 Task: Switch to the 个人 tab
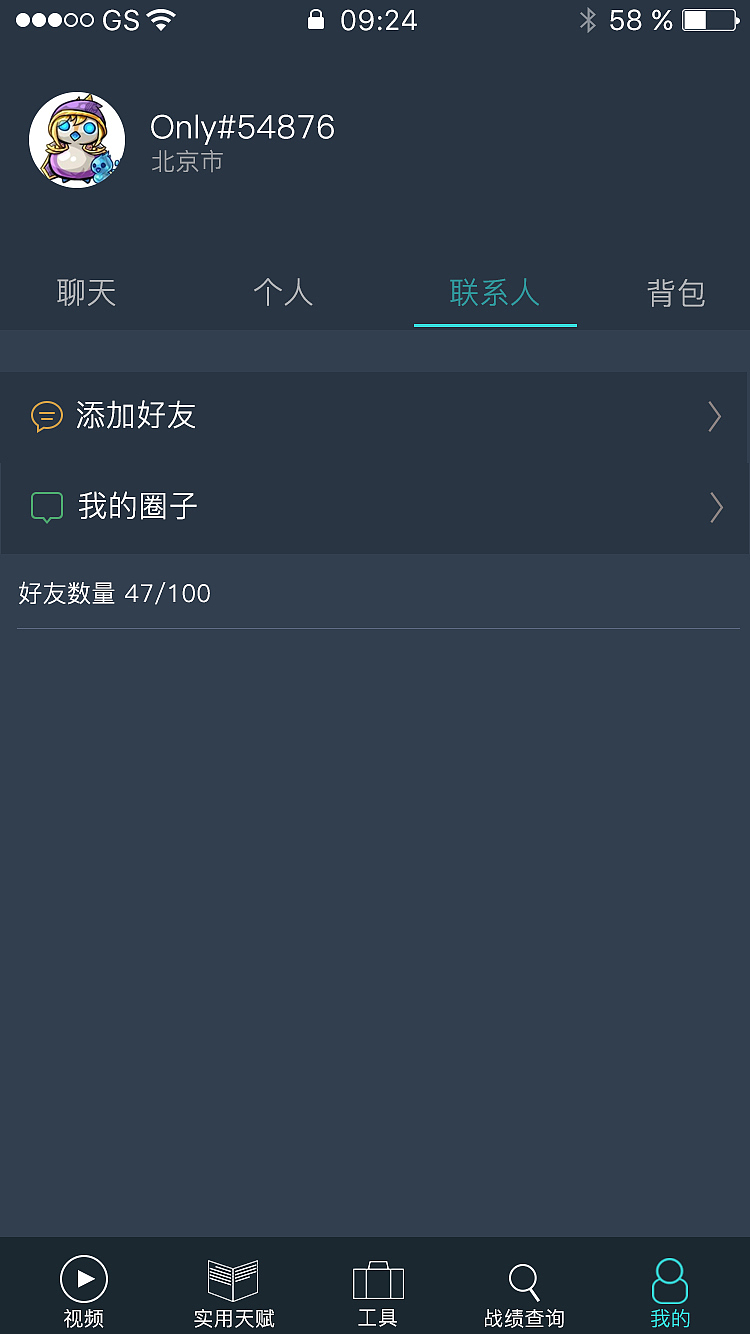[x=283, y=293]
